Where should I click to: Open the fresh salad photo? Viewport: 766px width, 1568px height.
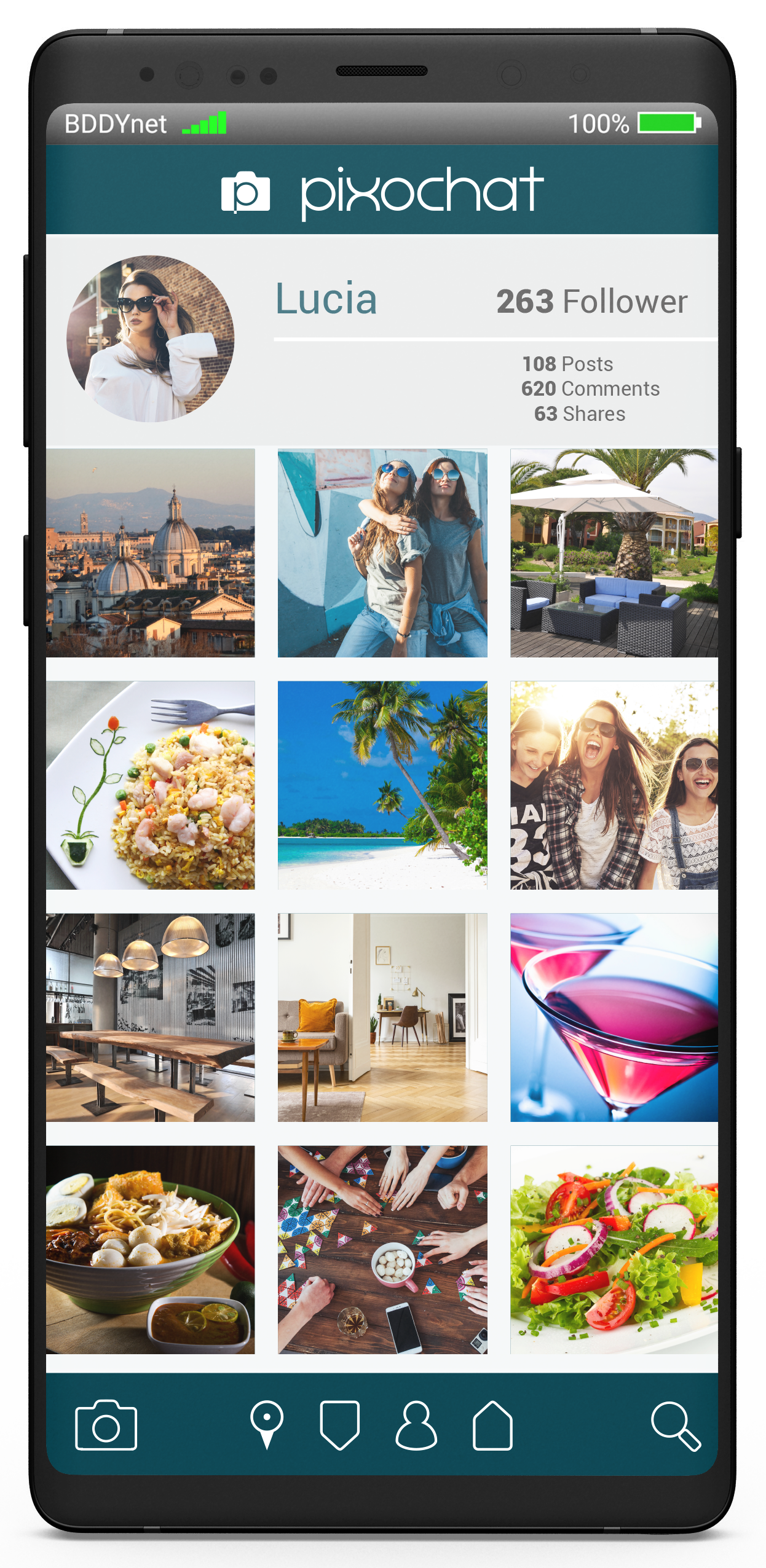(x=614, y=1250)
